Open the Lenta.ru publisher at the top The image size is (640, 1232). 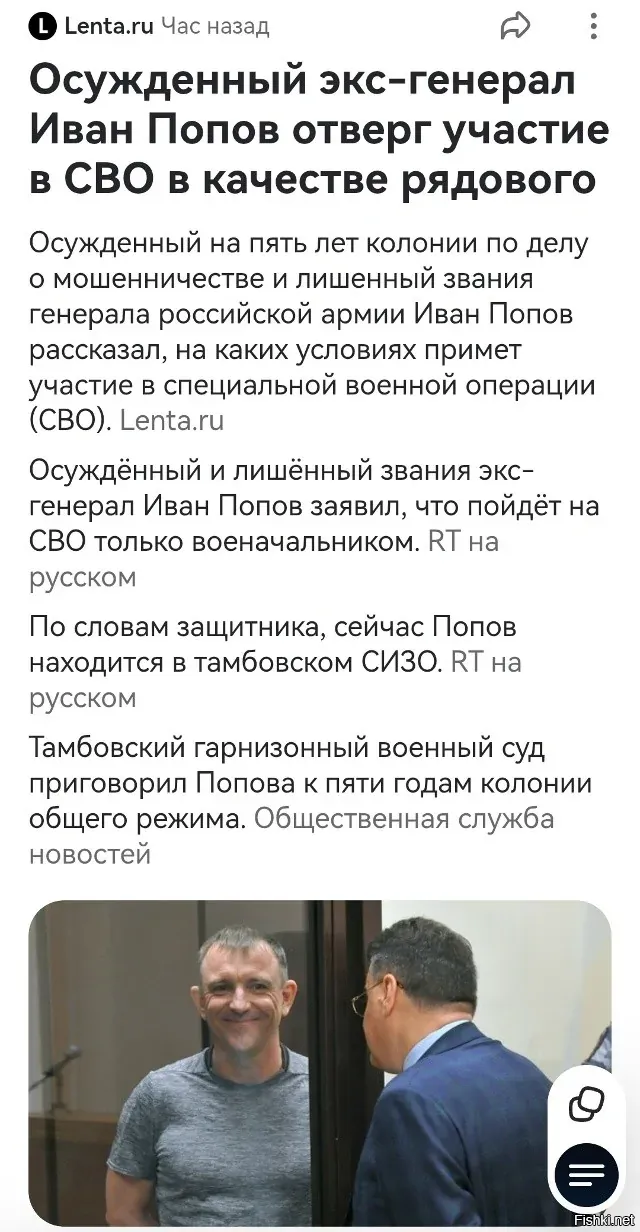pyautogui.click(x=93, y=27)
